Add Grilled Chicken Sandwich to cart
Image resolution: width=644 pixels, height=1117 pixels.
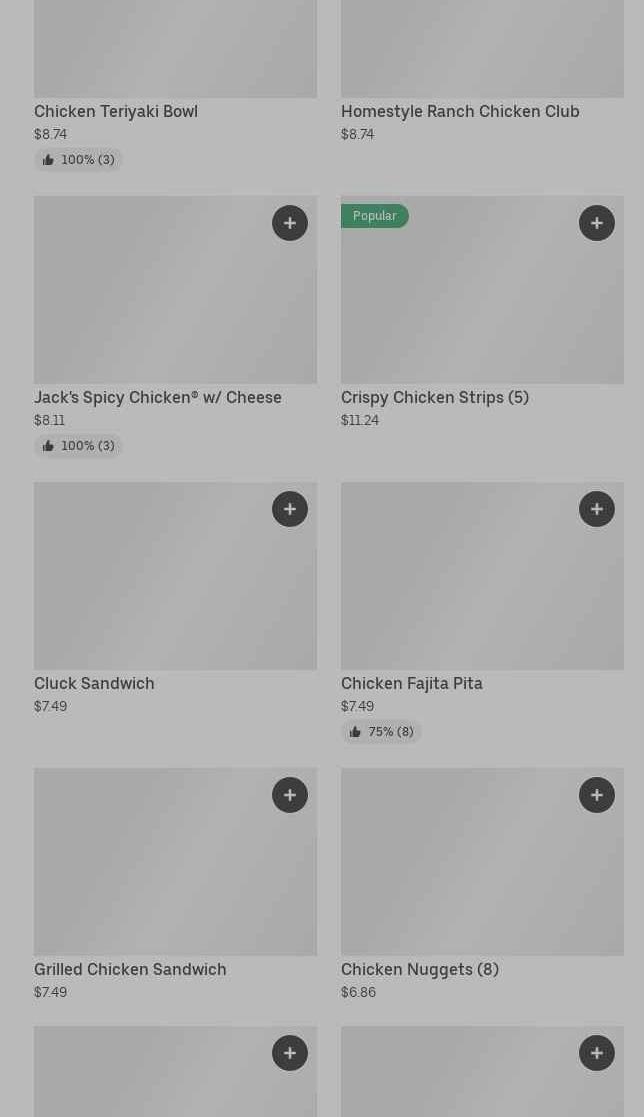tap(290, 795)
